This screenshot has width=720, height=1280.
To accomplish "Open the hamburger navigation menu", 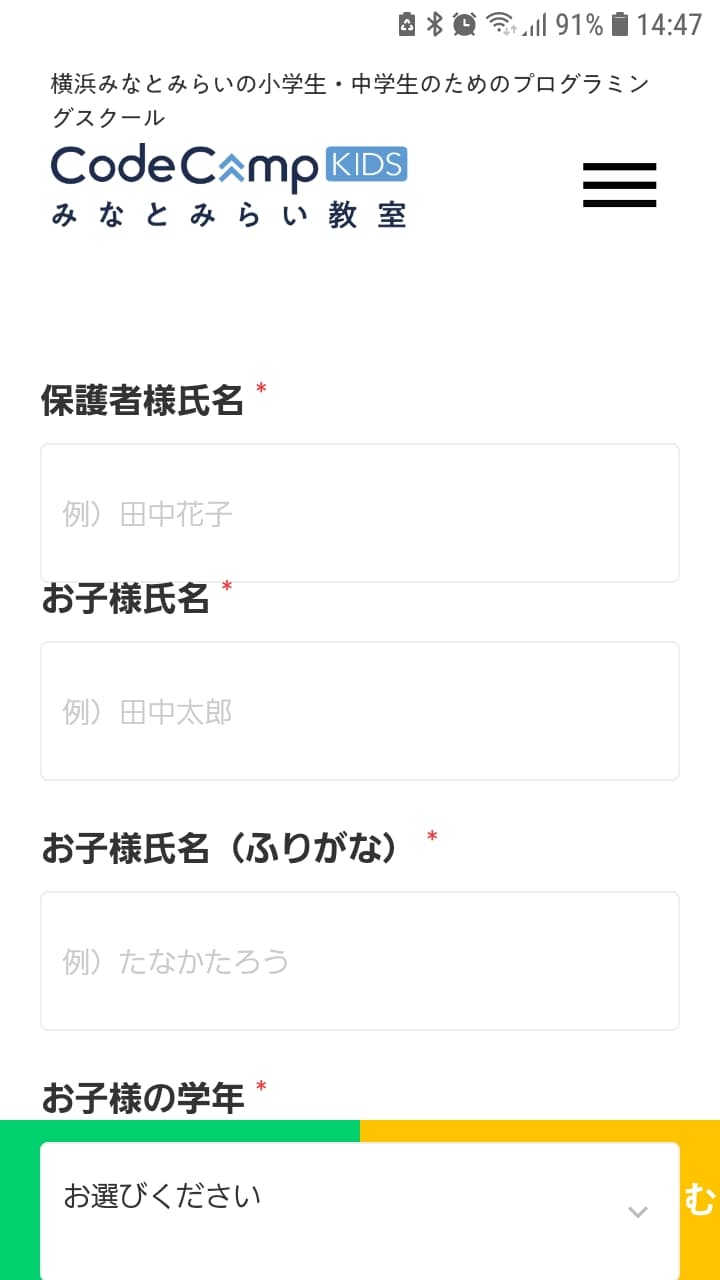I will [619, 185].
